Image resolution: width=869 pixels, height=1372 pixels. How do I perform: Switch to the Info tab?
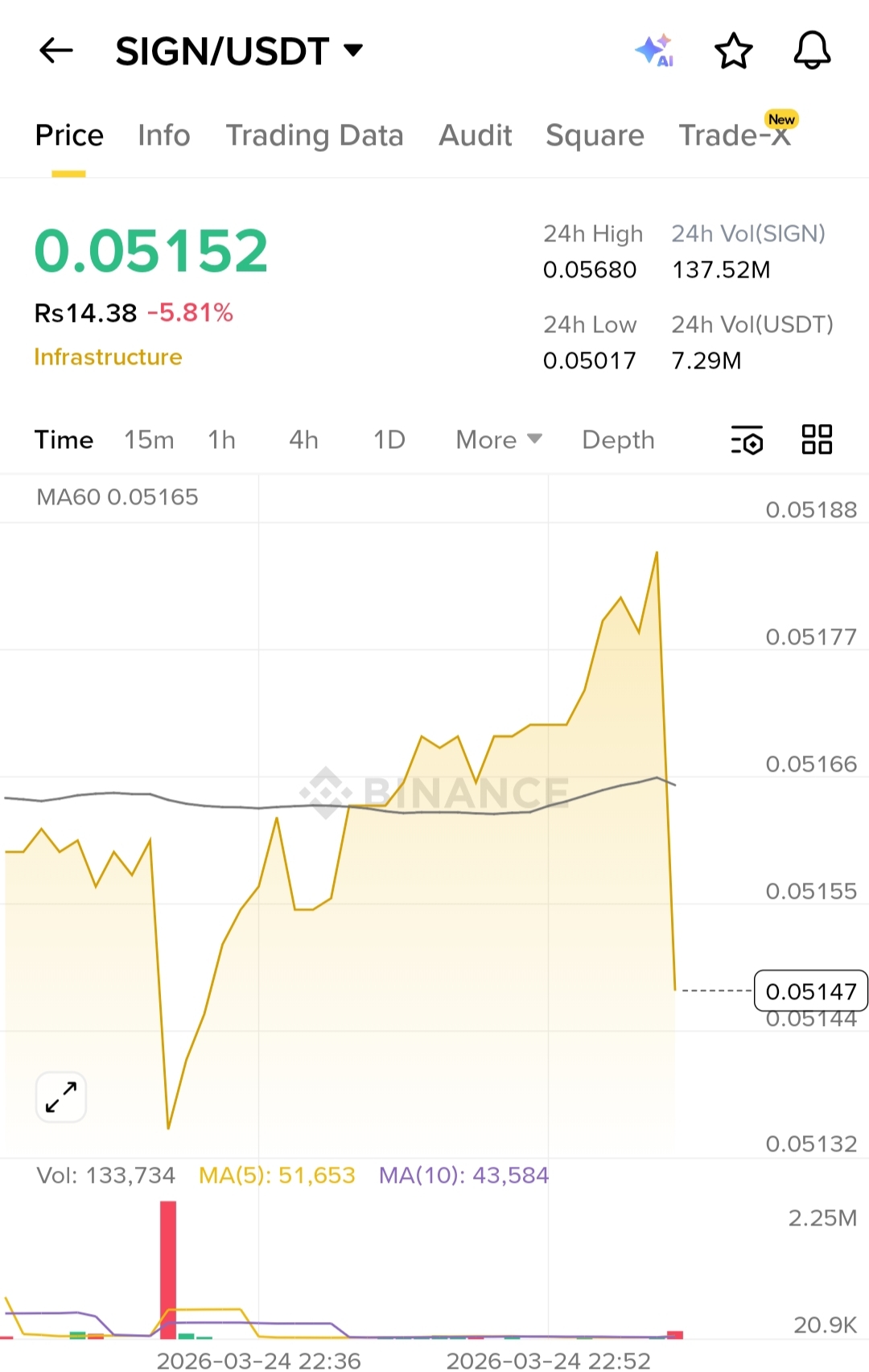(x=164, y=135)
